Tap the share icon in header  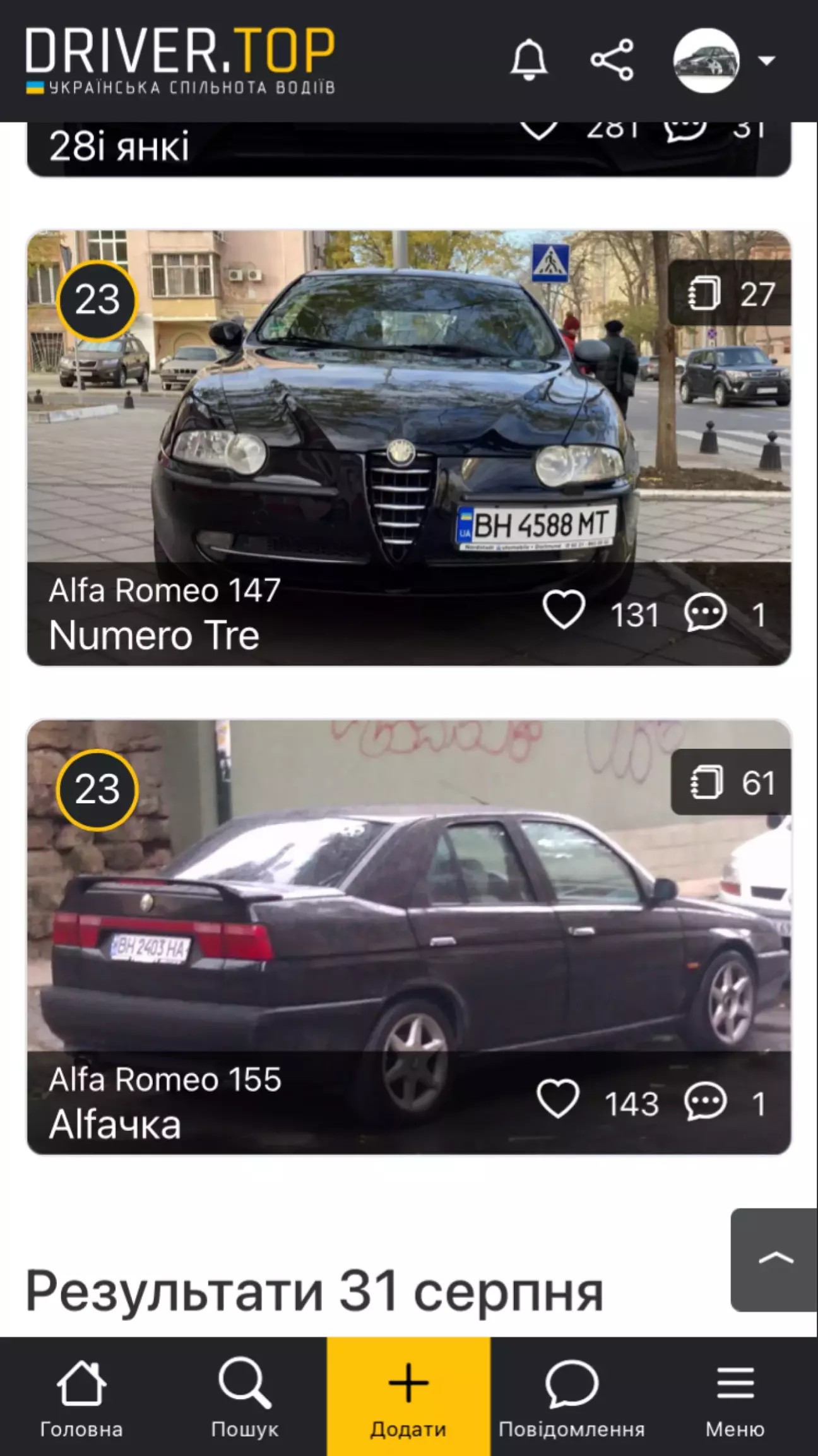pyautogui.click(x=612, y=60)
